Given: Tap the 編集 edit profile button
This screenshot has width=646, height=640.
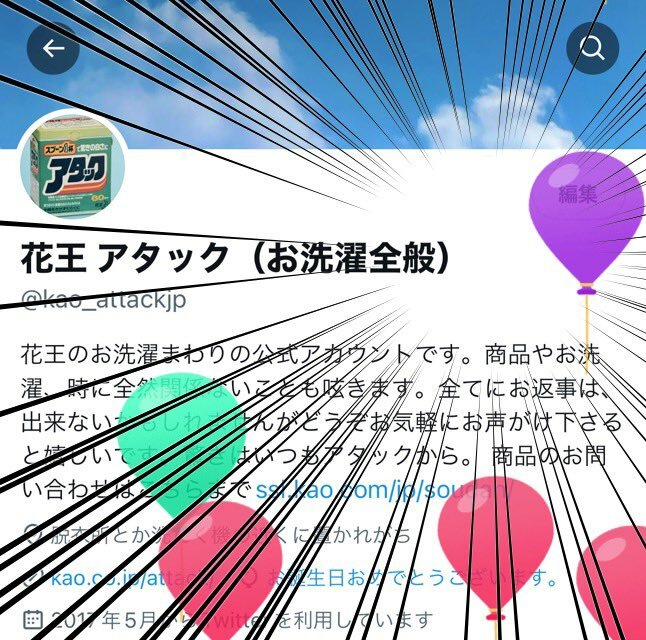Looking at the screenshot, I should pyautogui.click(x=578, y=194).
